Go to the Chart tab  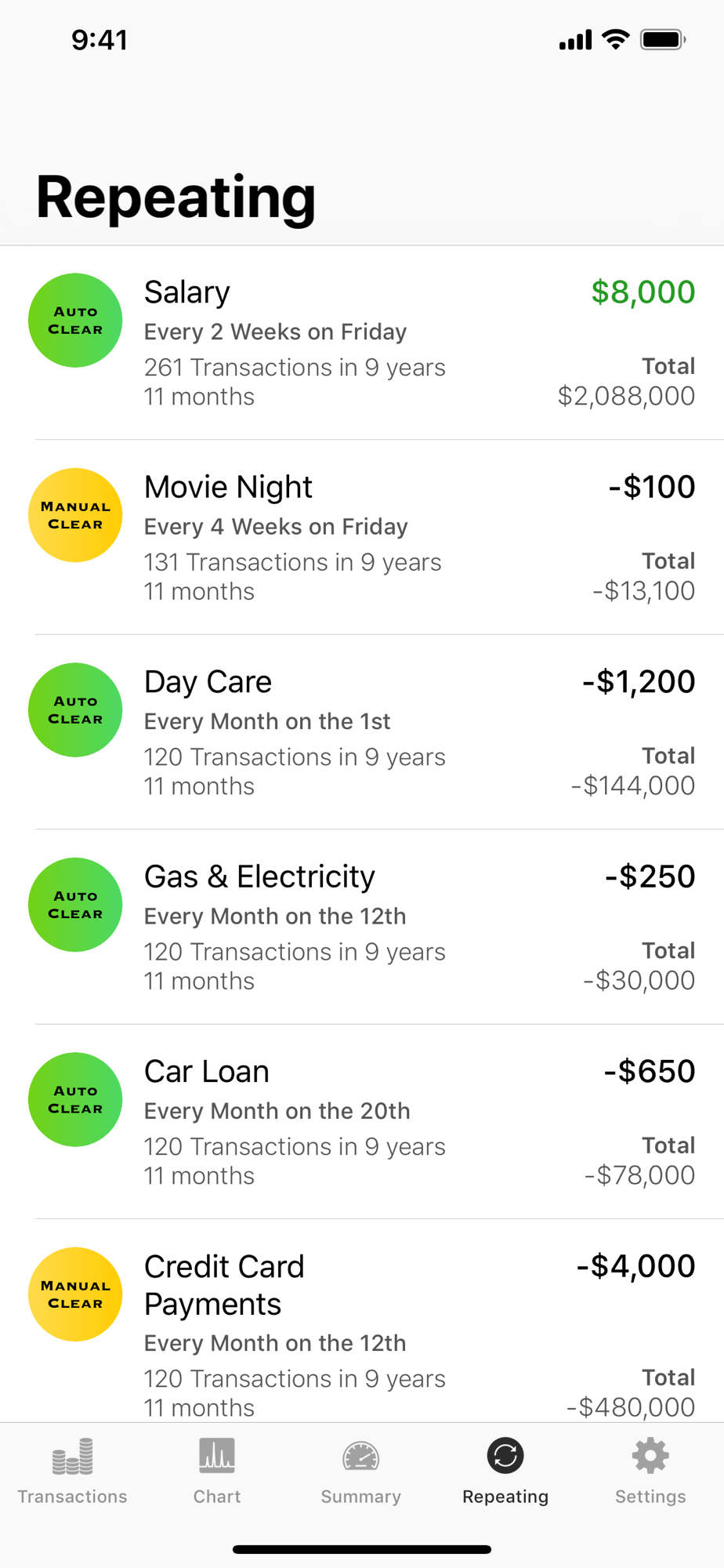(217, 1471)
